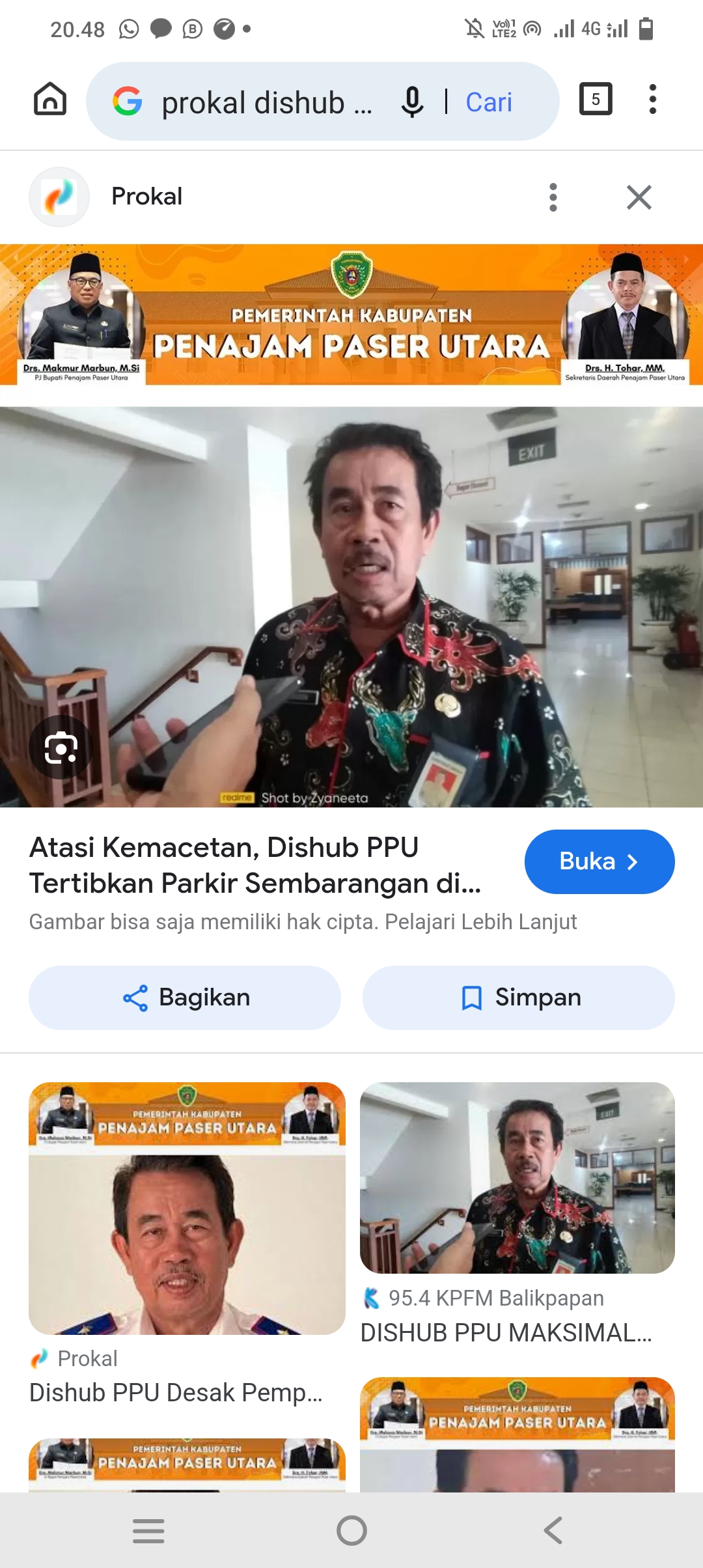Open the Pelajari Lebih Lanjut copyright link
Image resolution: width=703 pixels, height=1568 pixels.
pyautogui.click(x=480, y=921)
